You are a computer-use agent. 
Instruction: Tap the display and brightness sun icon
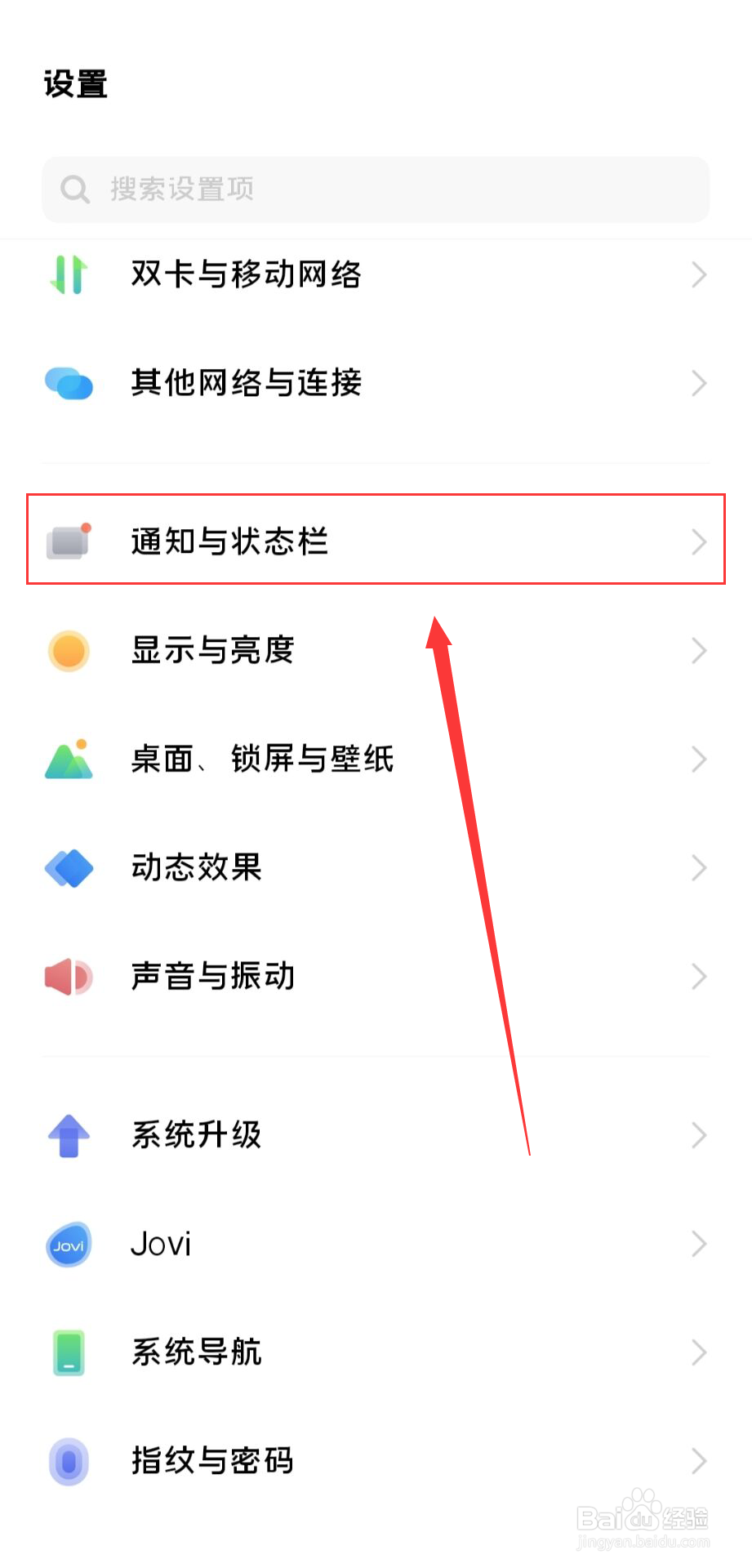[x=69, y=650]
